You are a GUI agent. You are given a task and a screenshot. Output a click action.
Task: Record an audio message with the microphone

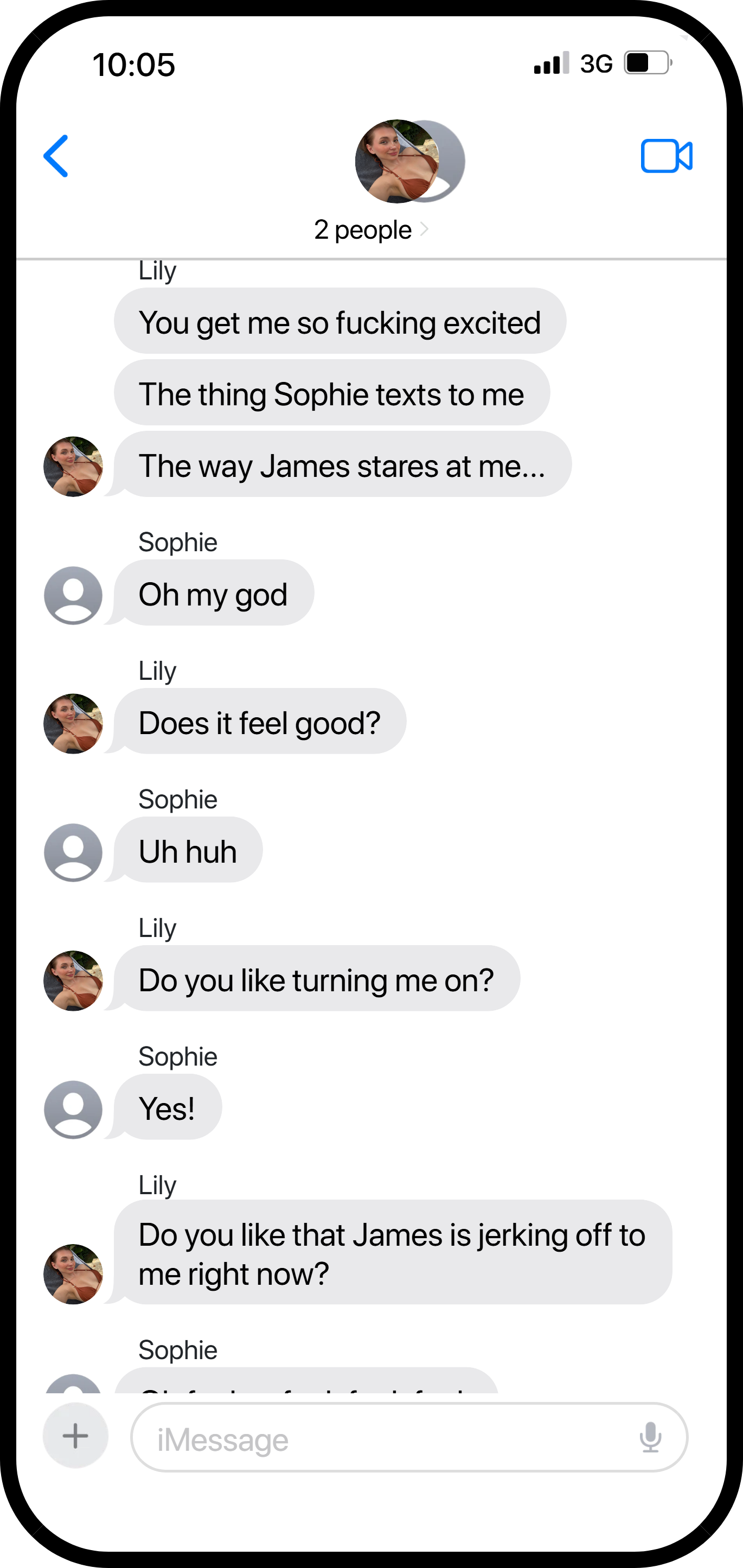[650, 1437]
